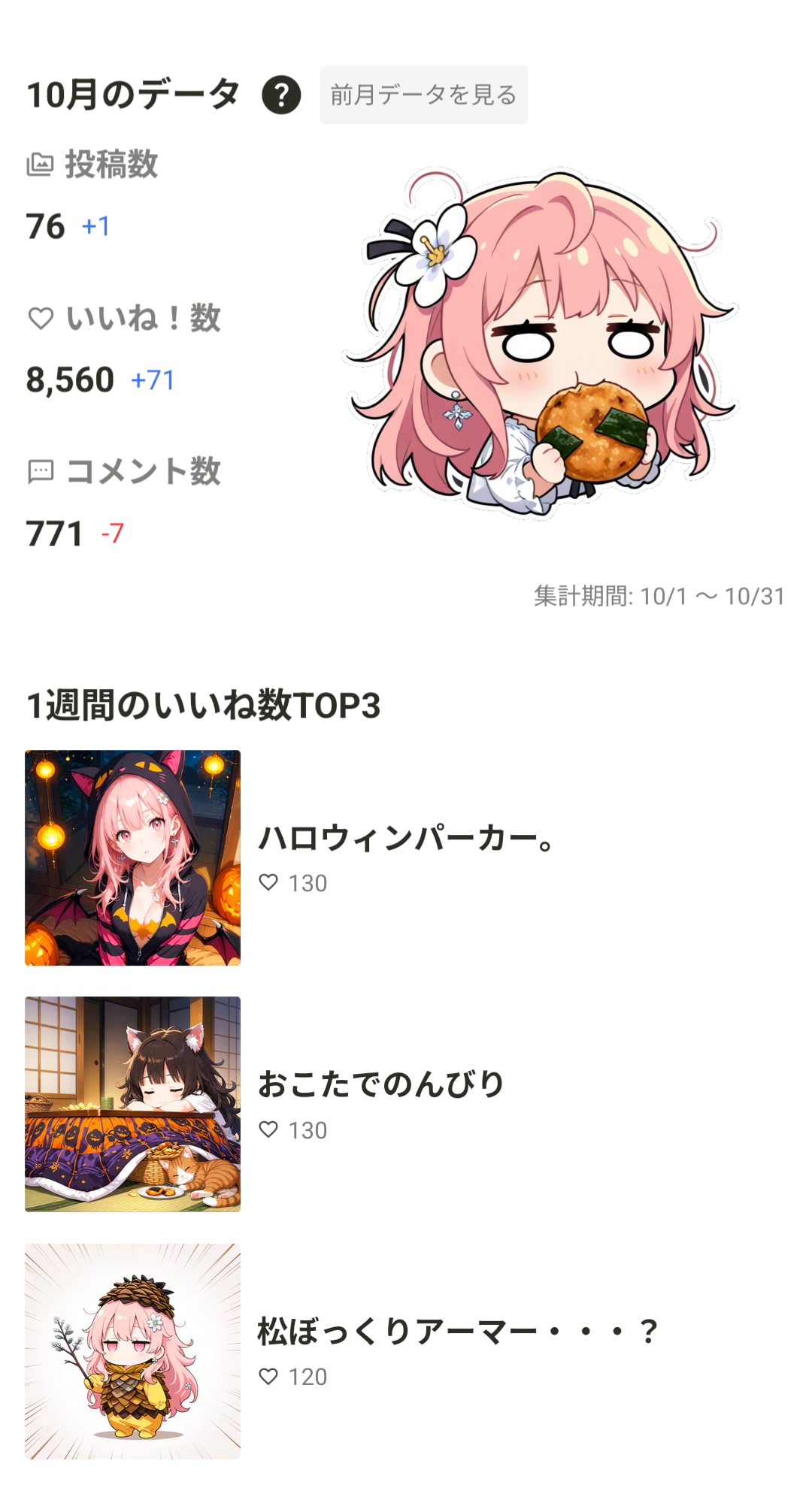Open the help icon next to 10月のデータ
Image resolution: width=812 pixels, height=1512 pixels.
coord(281,95)
